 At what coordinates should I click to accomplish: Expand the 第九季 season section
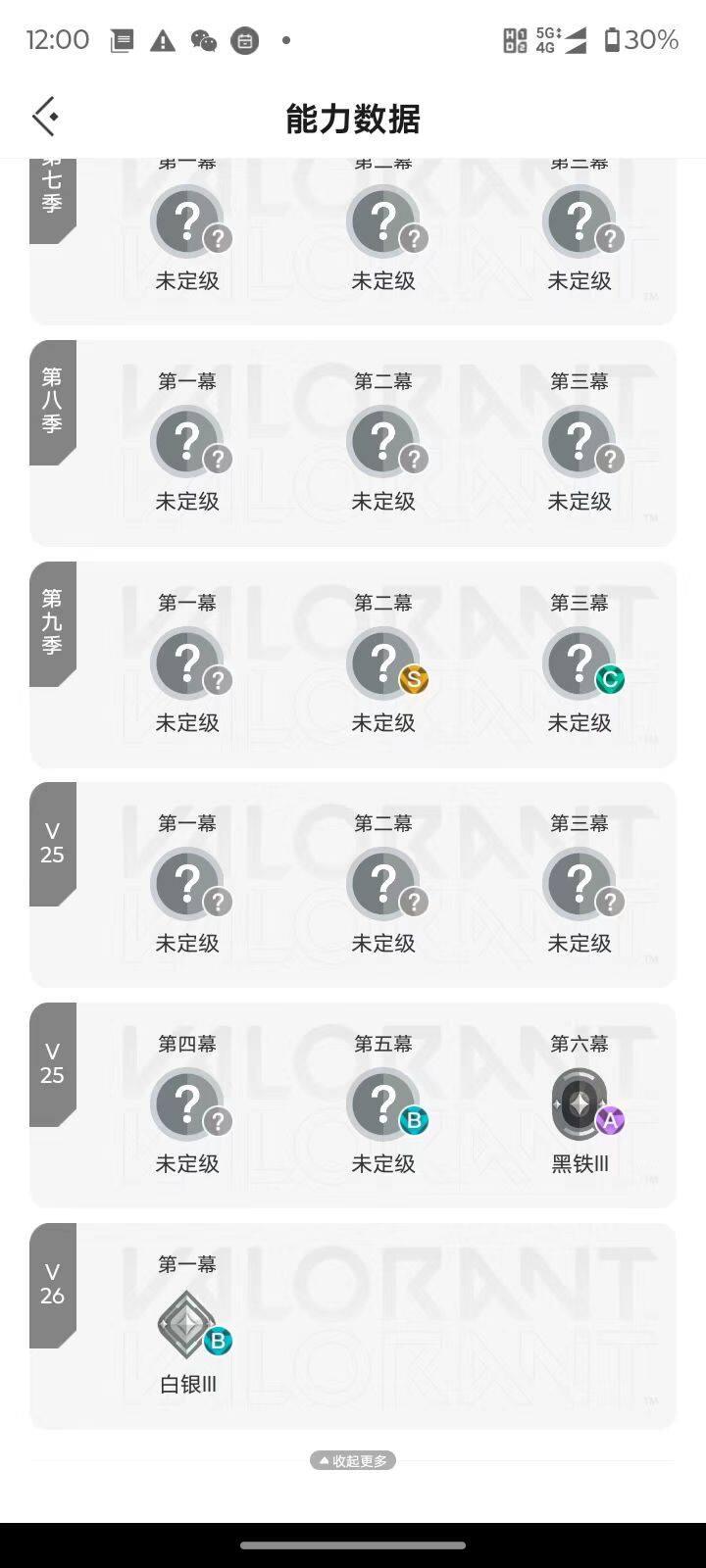click(54, 623)
